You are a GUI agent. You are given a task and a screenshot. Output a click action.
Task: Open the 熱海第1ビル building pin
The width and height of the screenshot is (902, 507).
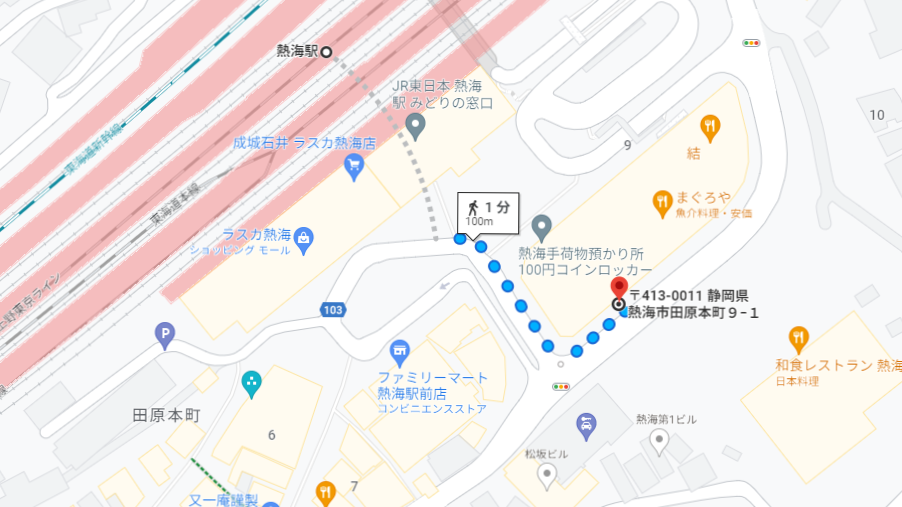[x=658, y=441]
